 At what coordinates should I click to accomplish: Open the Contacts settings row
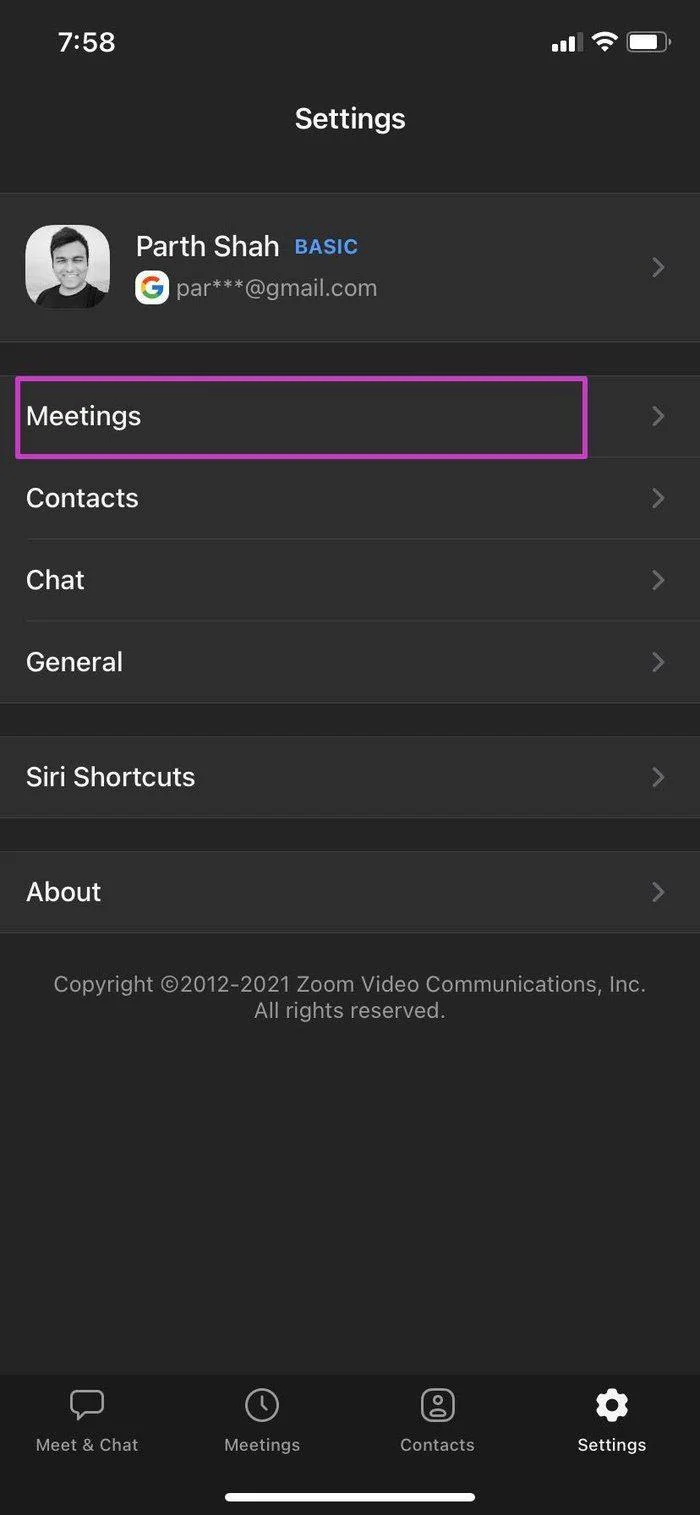(350, 498)
